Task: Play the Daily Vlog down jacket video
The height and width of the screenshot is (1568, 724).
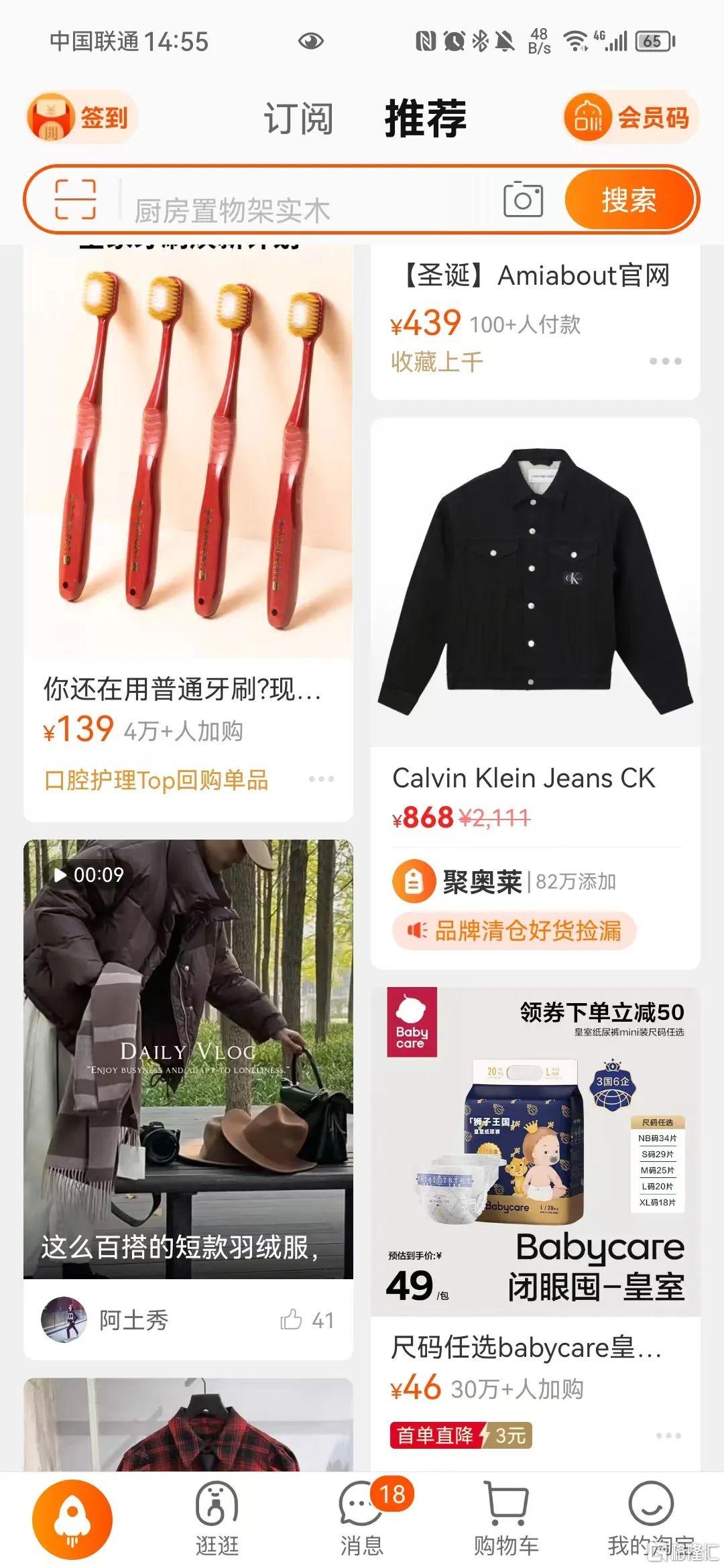Action: 188,1059
